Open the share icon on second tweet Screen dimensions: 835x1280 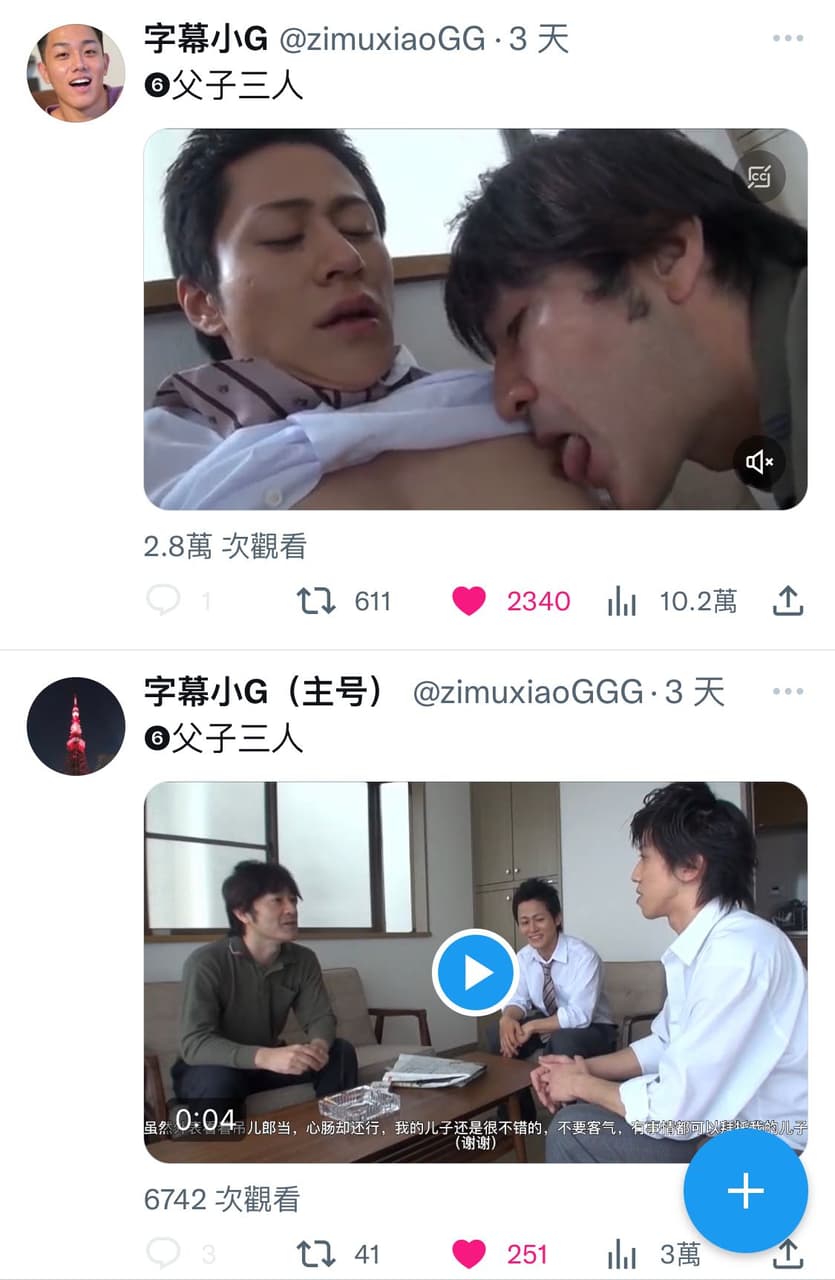tap(787, 1254)
